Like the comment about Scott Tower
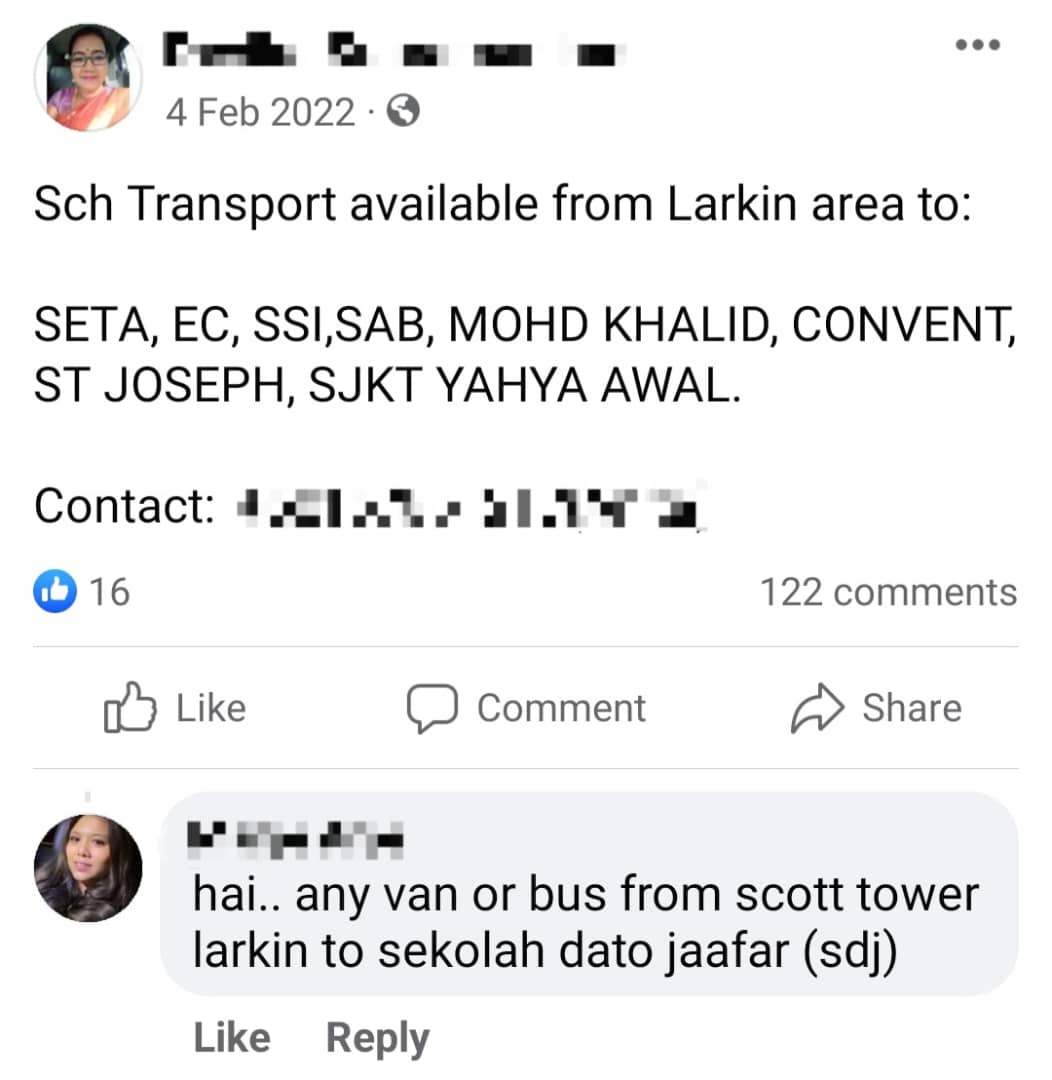 pos(231,1038)
